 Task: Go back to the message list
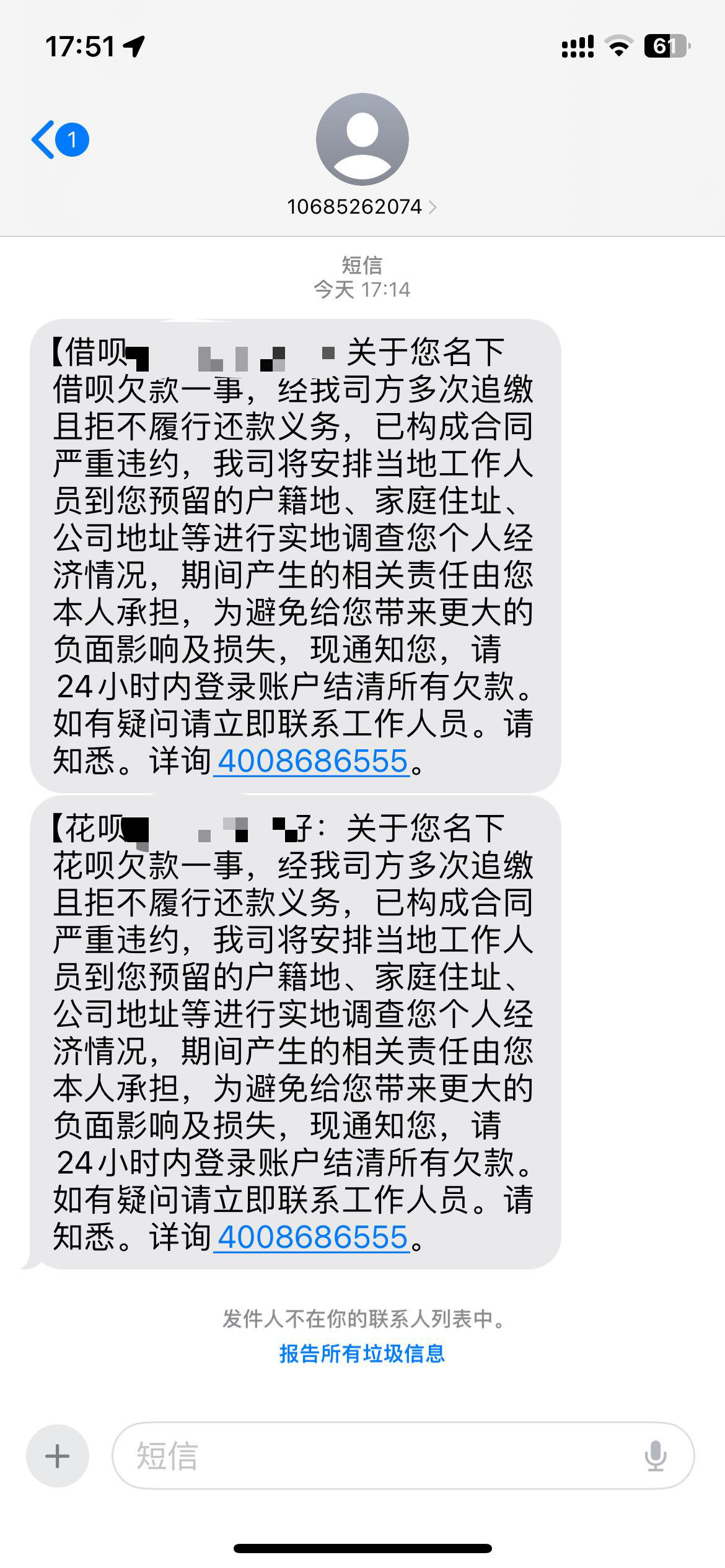point(59,140)
